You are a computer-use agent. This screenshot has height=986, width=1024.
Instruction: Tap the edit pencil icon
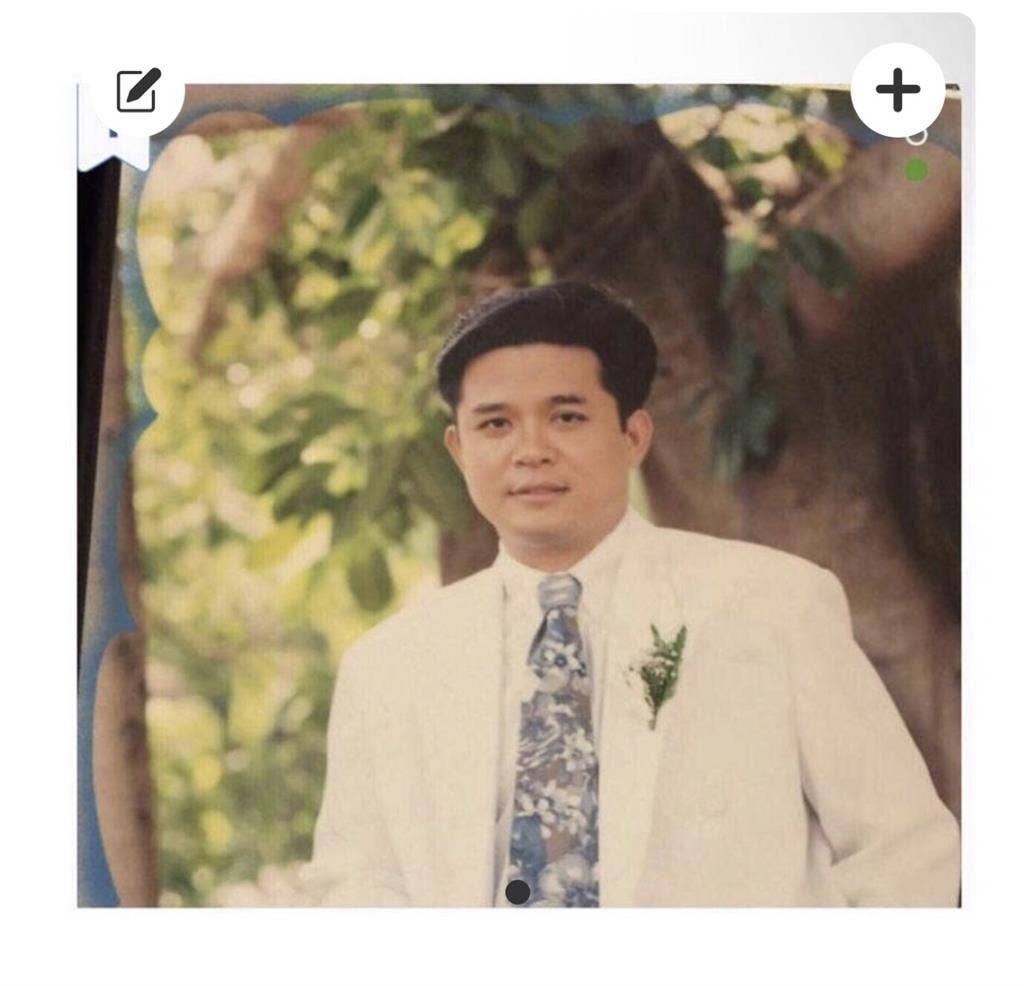[138, 91]
